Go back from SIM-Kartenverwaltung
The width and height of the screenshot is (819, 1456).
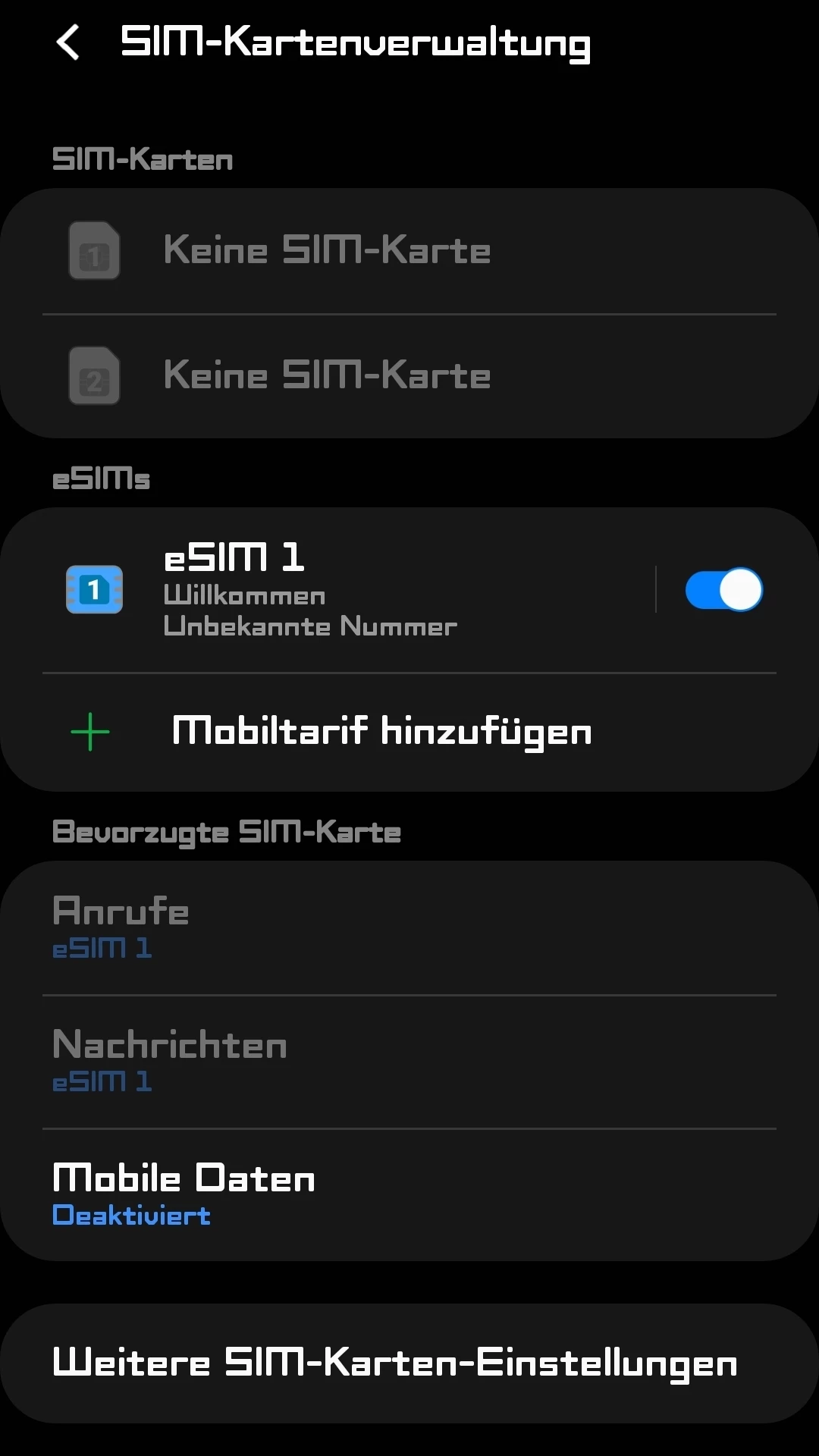click(68, 42)
